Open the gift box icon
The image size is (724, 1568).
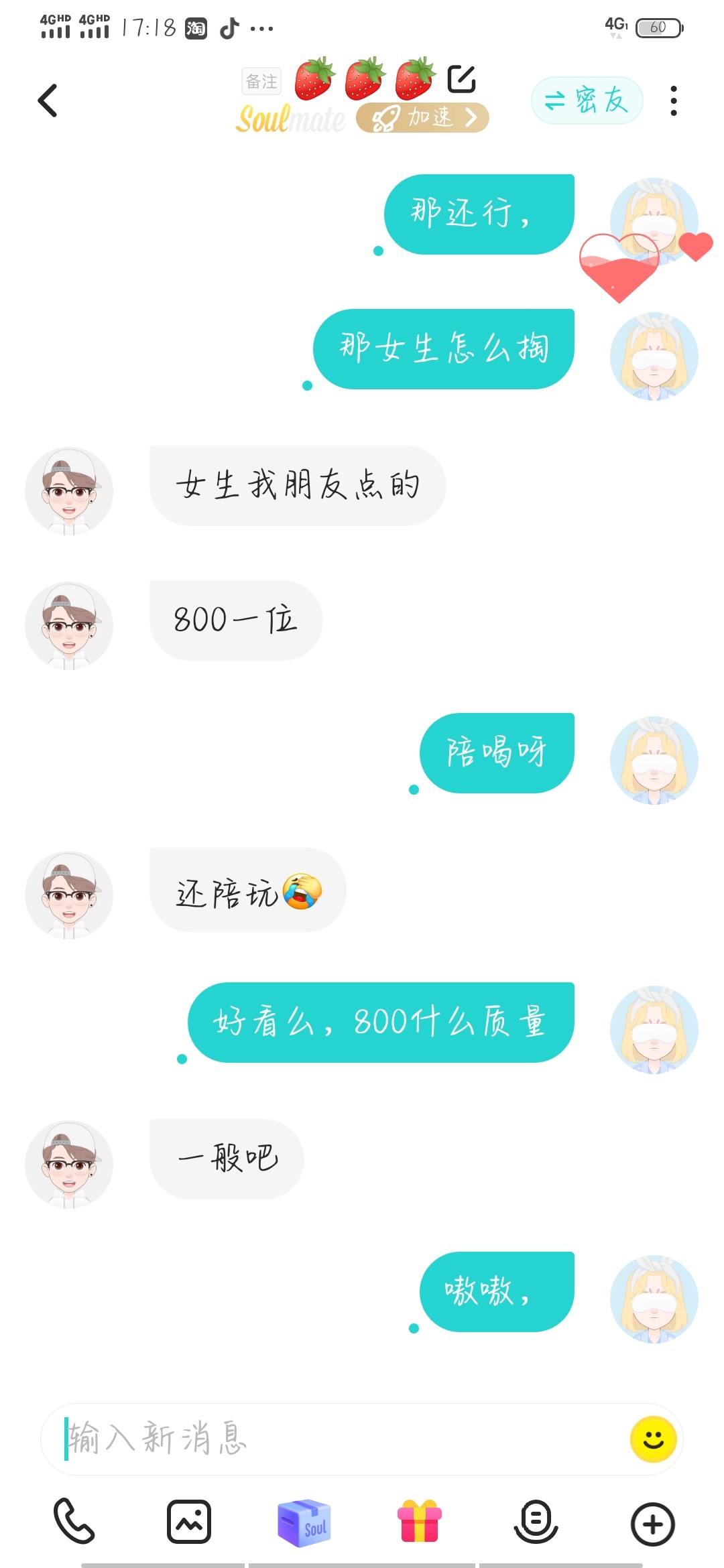point(420,1521)
